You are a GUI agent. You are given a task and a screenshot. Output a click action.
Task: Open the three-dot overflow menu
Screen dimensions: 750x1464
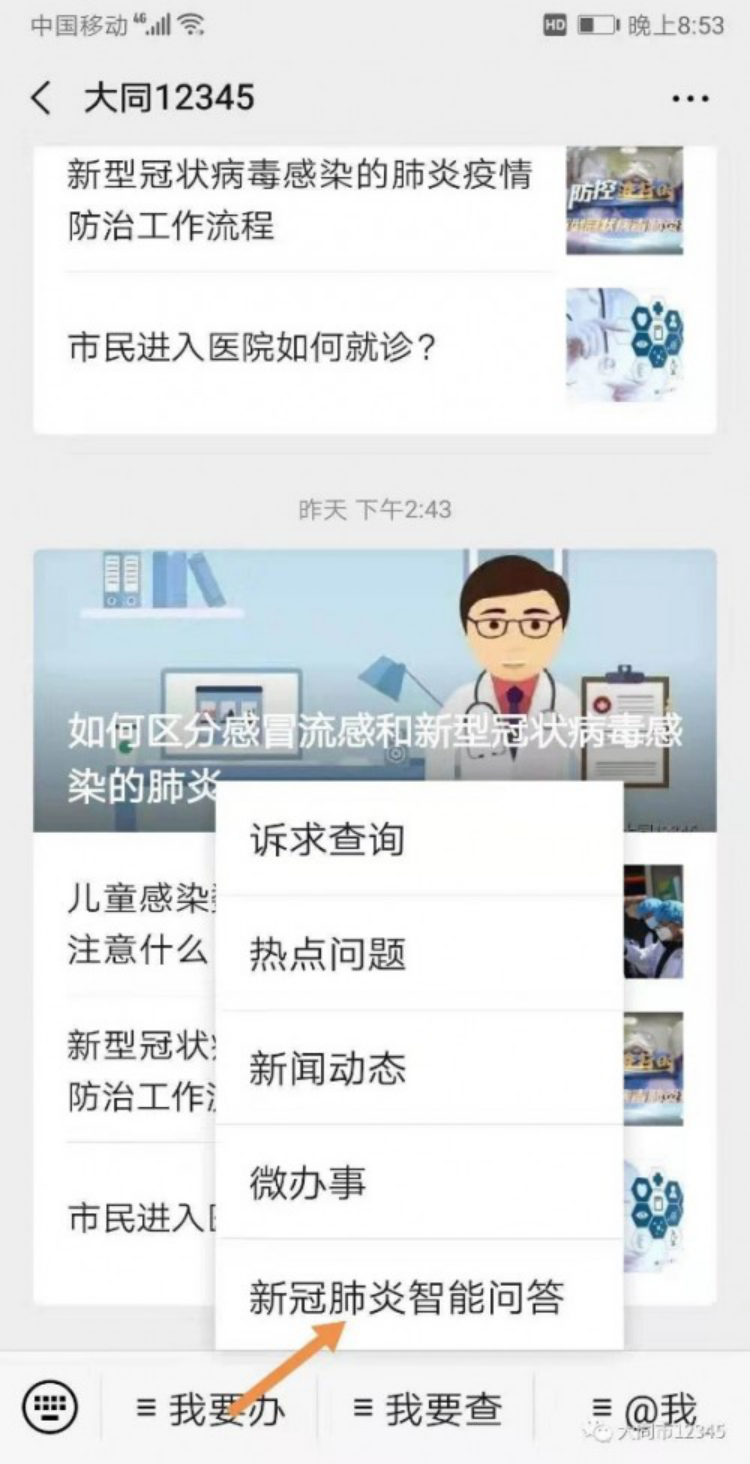[x=690, y=99]
